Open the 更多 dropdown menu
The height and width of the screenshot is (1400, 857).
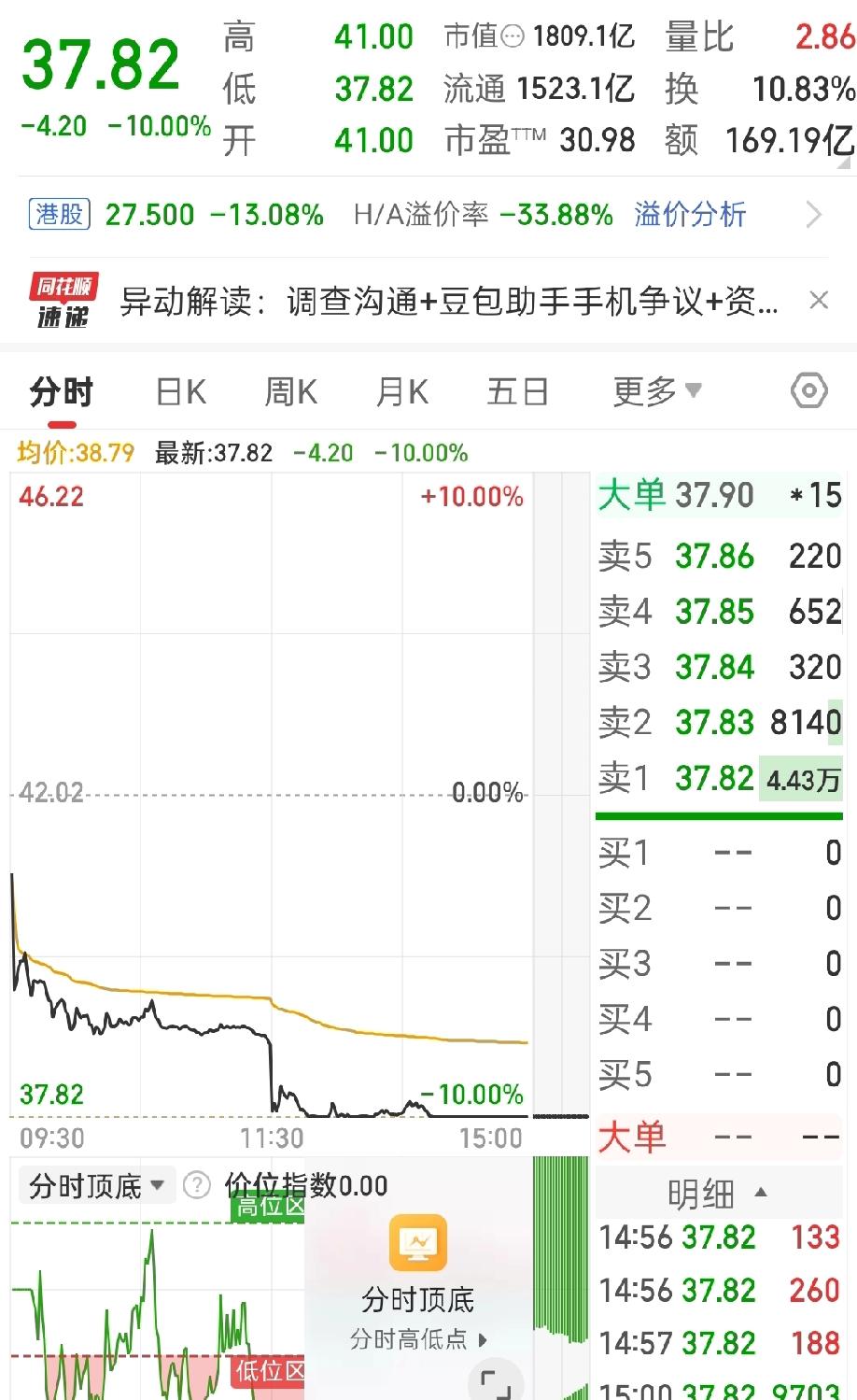pos(656,391)
